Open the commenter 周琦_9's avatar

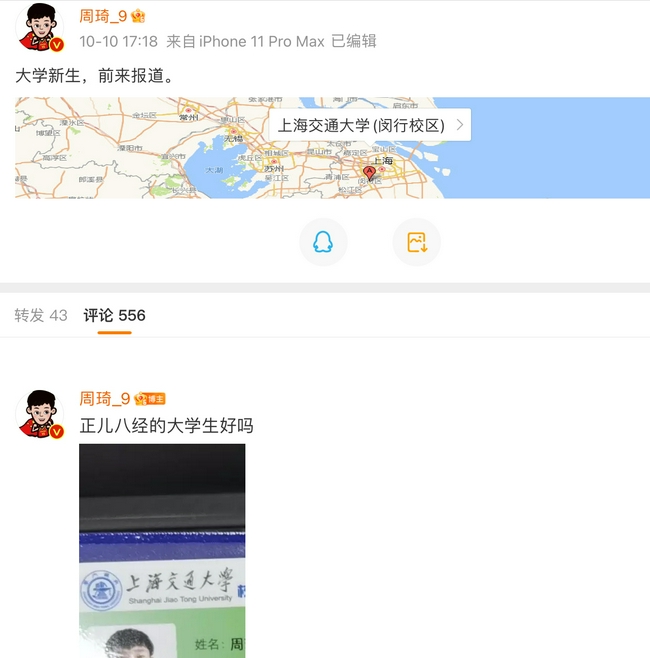coord(41,413)
